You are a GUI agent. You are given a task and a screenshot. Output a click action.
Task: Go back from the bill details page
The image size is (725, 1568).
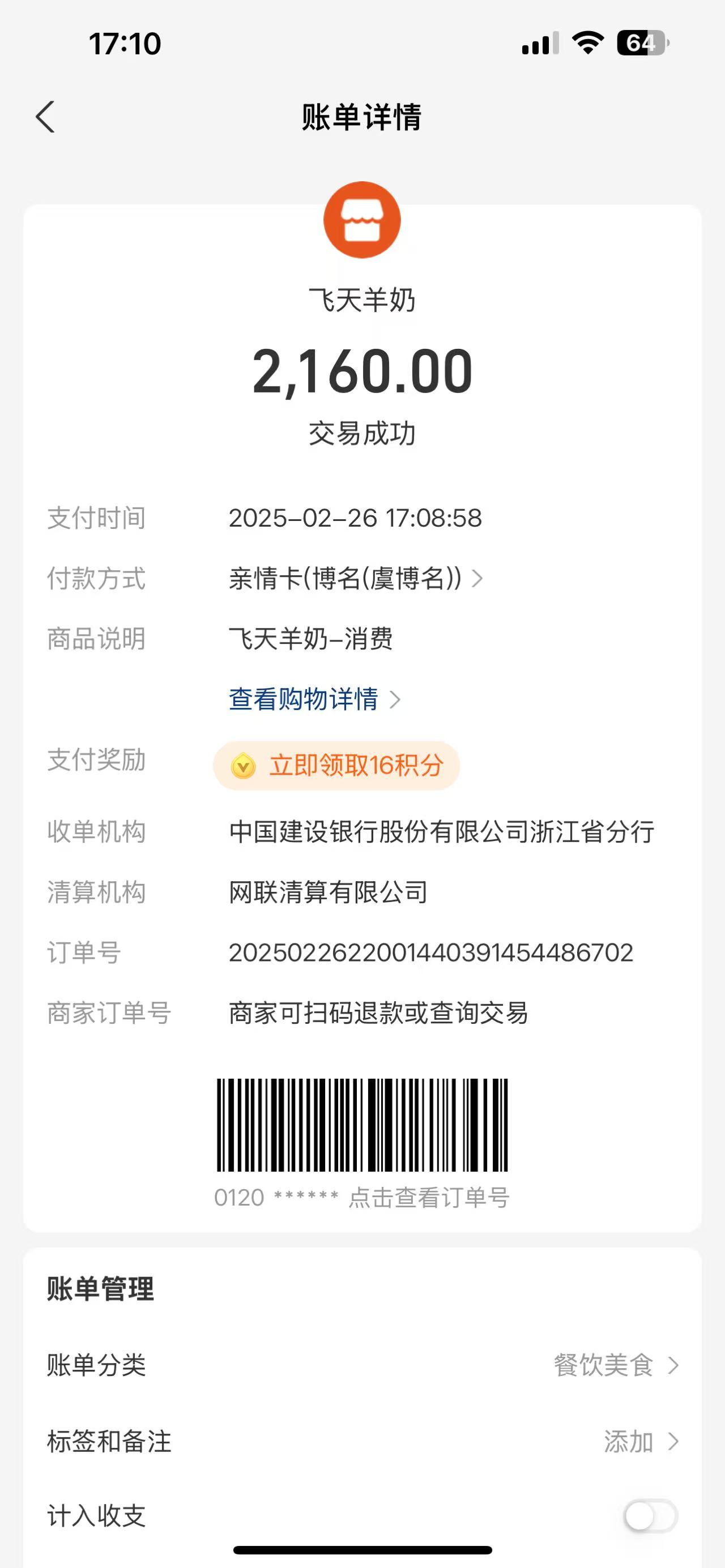tap(46, 117)
